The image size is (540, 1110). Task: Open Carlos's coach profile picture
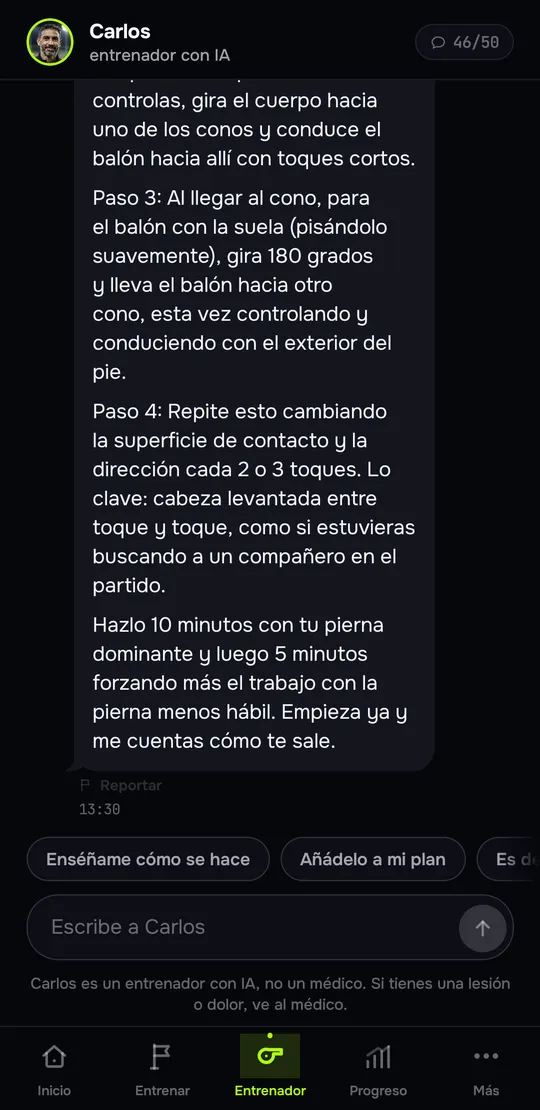(50, 42)
